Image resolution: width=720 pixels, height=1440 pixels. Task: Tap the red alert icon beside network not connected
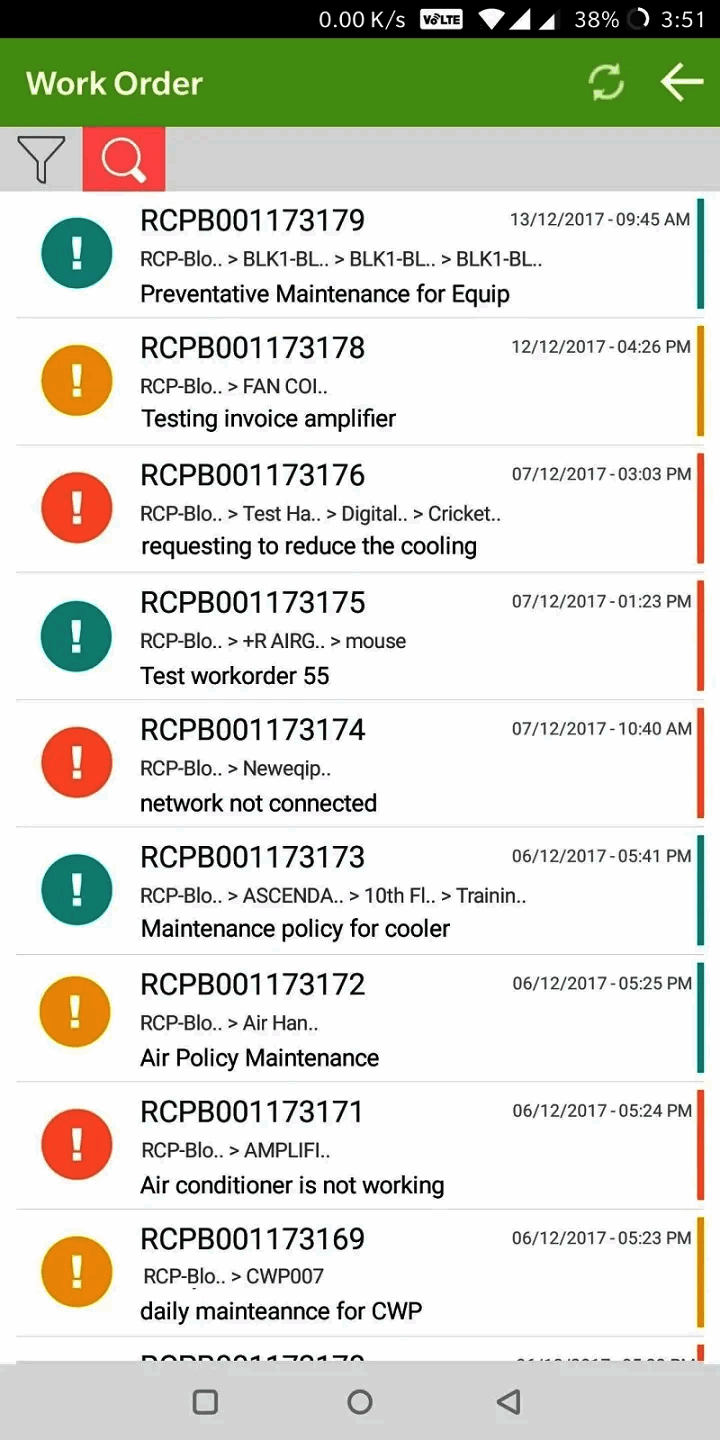coord(77,761)
